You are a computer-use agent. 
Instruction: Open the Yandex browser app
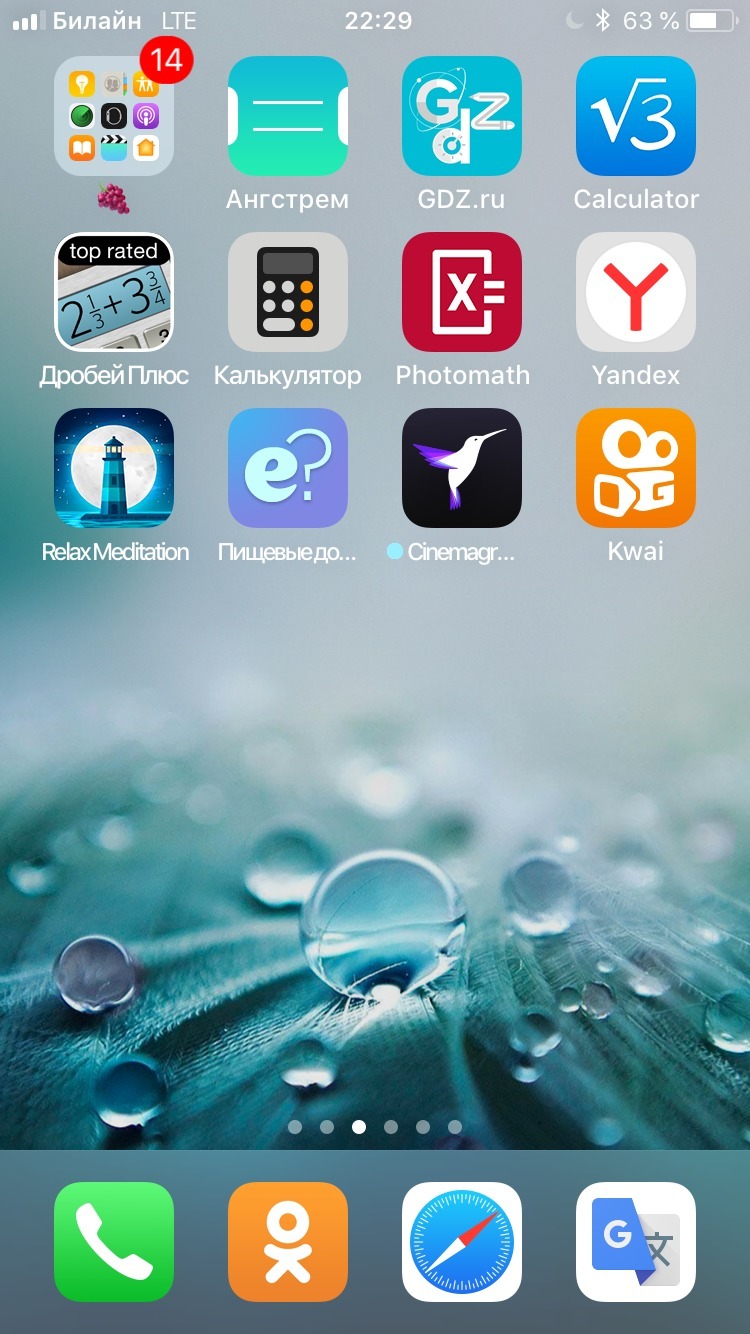click(635, 292)
